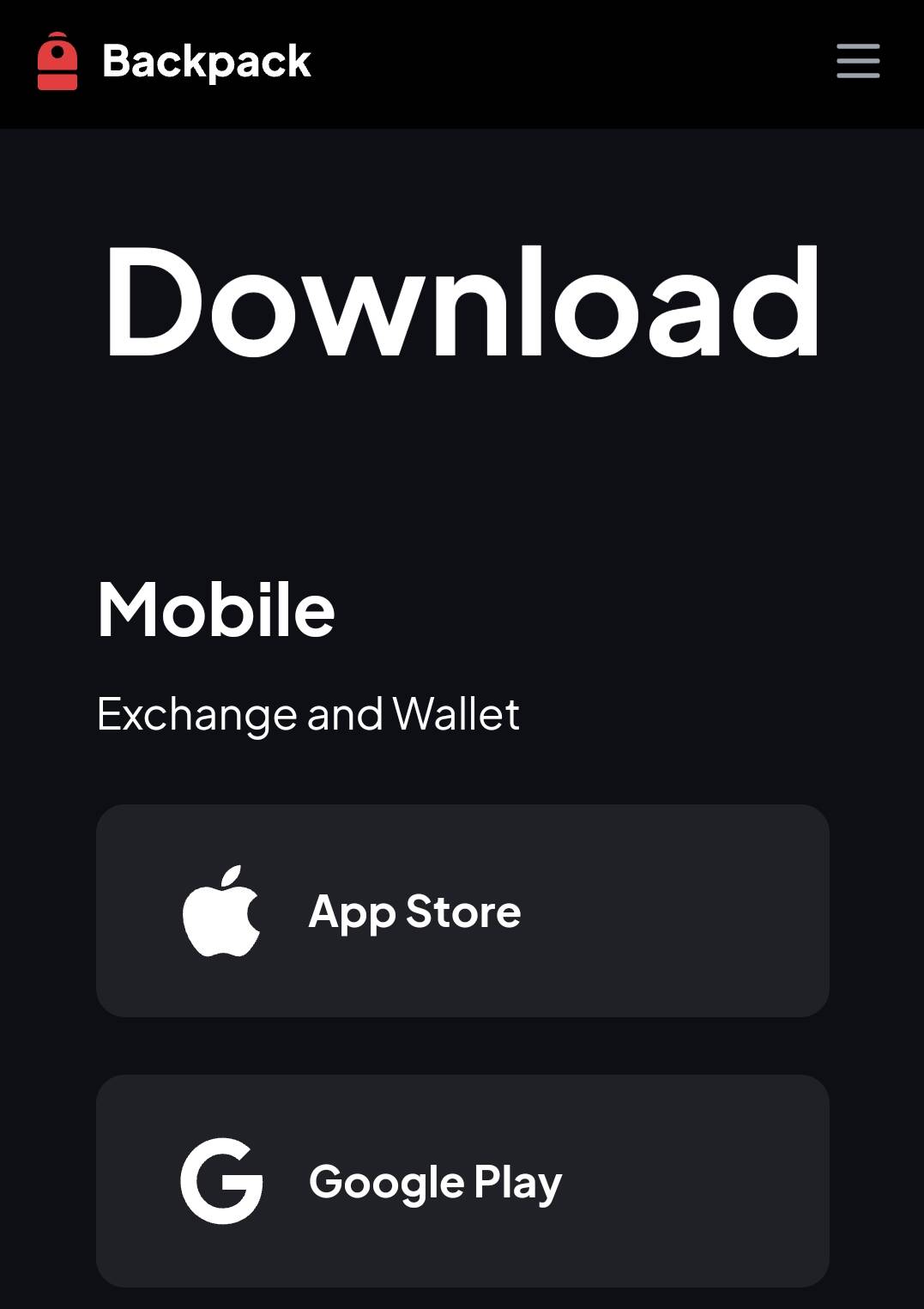Image resolution: width=924 pixels, height=1309 pixels.
Task: Download from the App Store
Action: 462,911
